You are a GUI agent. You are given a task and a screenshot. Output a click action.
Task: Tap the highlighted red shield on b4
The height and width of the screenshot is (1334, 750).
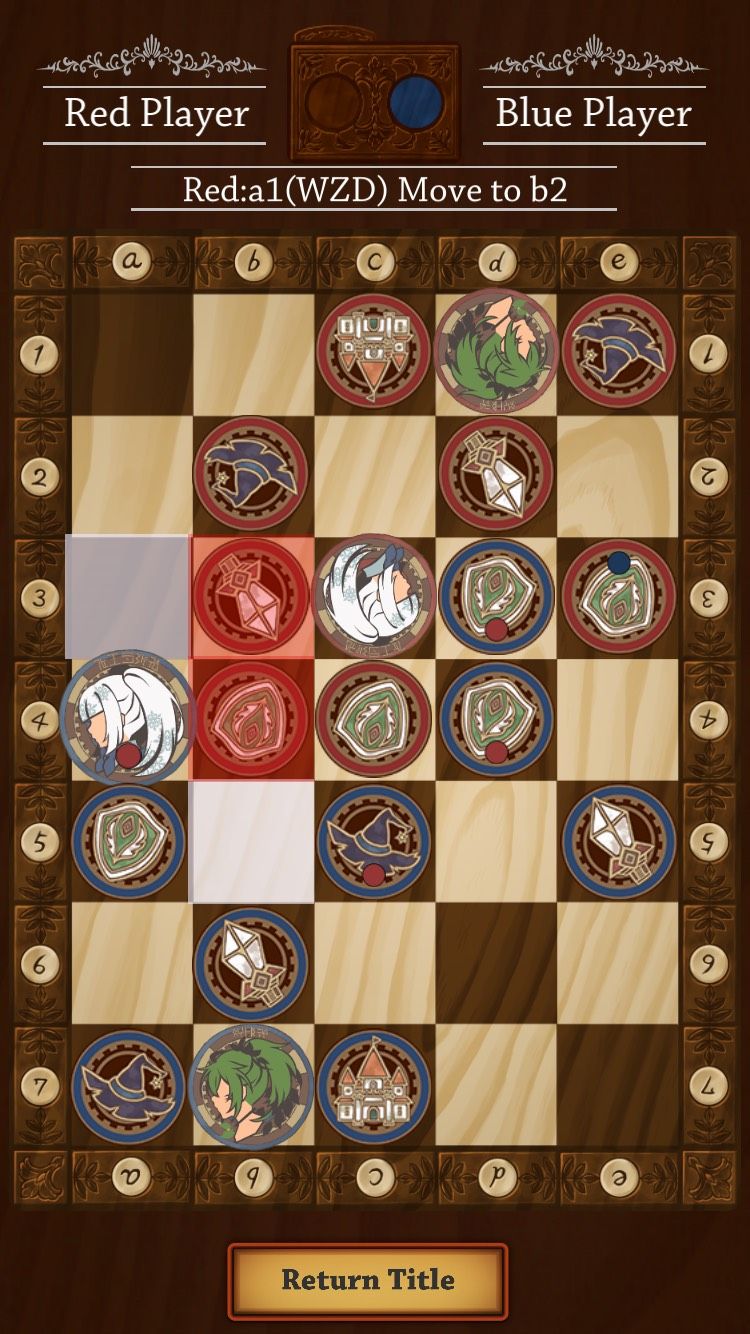[251, 719]
